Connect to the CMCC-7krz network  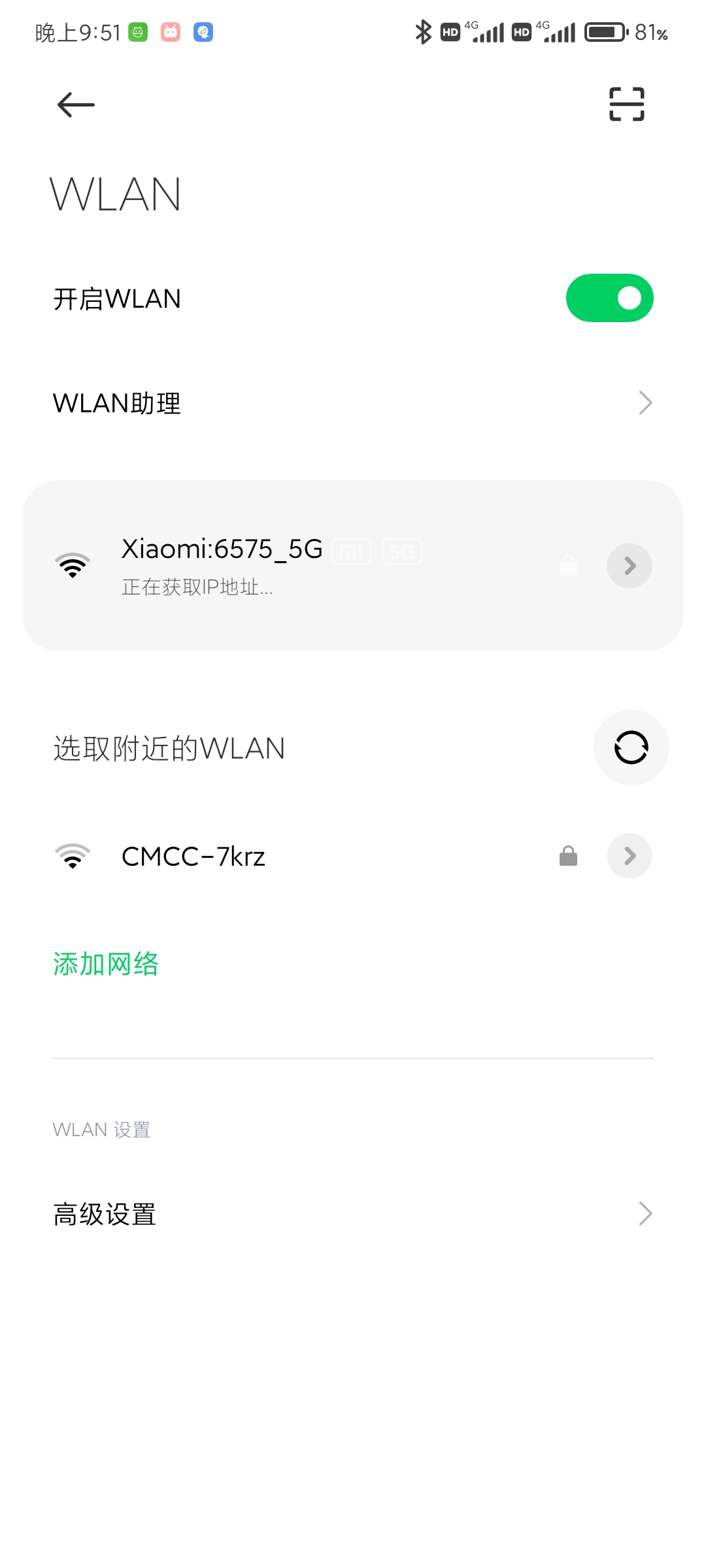[353, 856]
